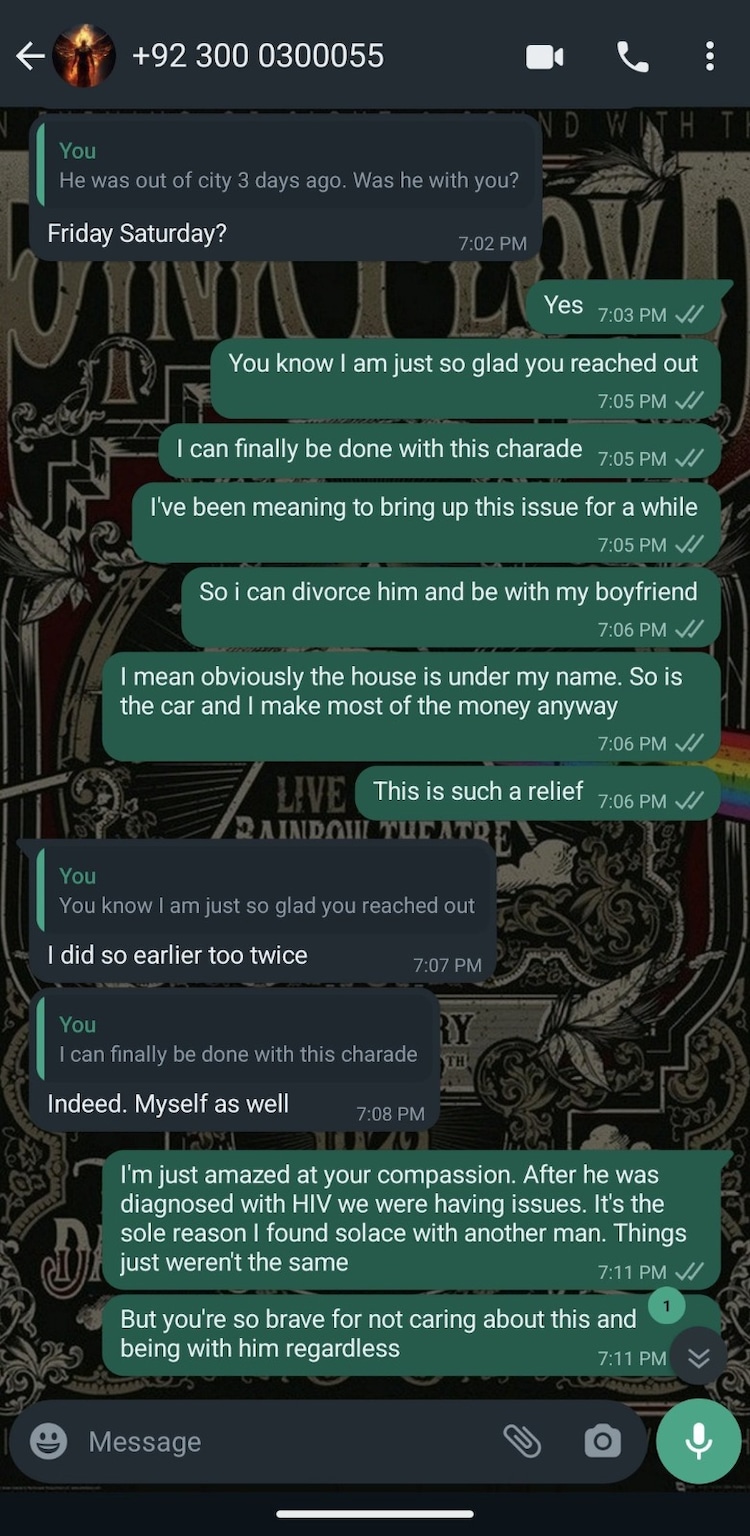The image size is (750, 1536).
Task: Tap the microphone voice message button
Action: (699, 1441)
